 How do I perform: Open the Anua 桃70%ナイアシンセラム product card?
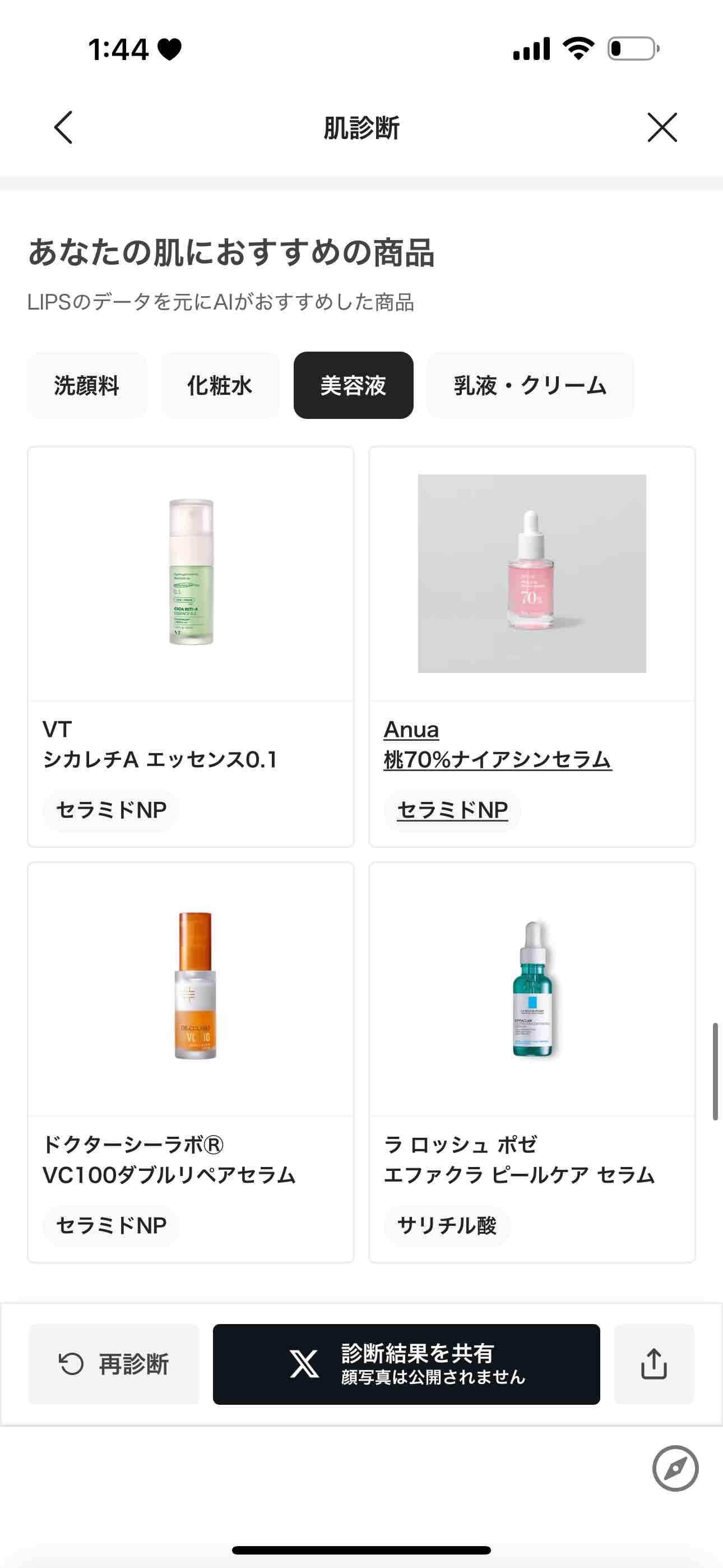(531, 645)
